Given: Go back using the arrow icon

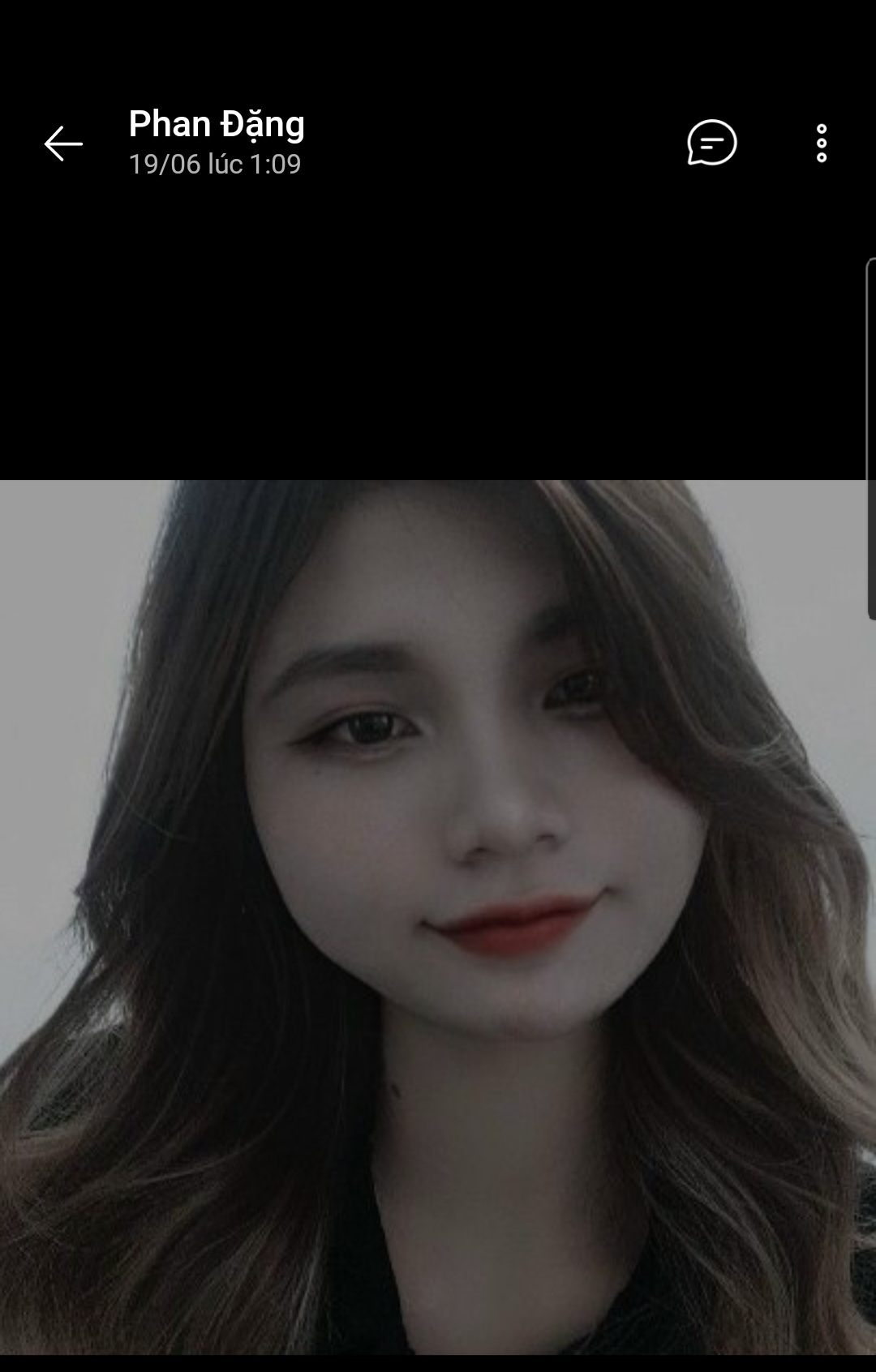Looking at the screenshot, I should pos(63,144).
